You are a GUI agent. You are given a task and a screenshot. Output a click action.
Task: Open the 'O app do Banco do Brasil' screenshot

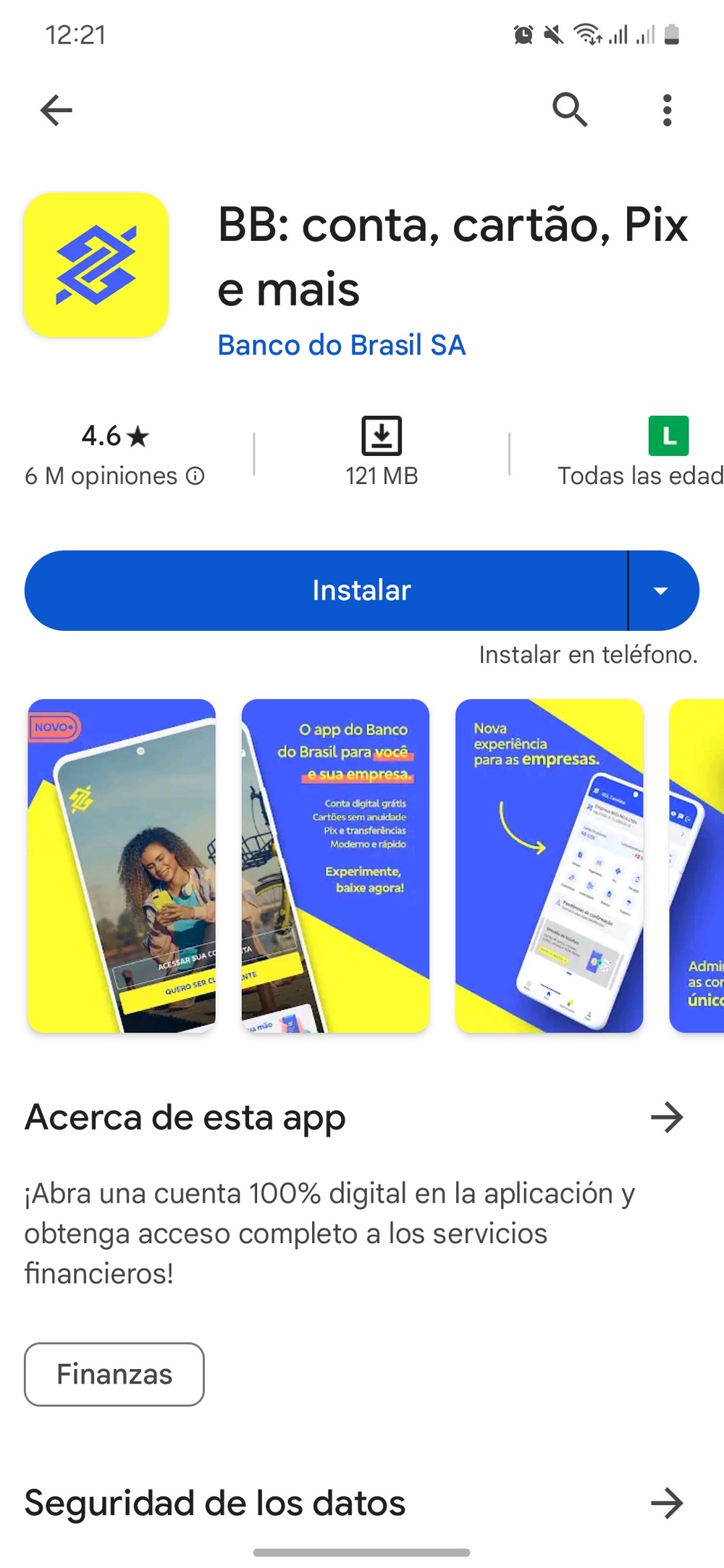click(335, 865)
